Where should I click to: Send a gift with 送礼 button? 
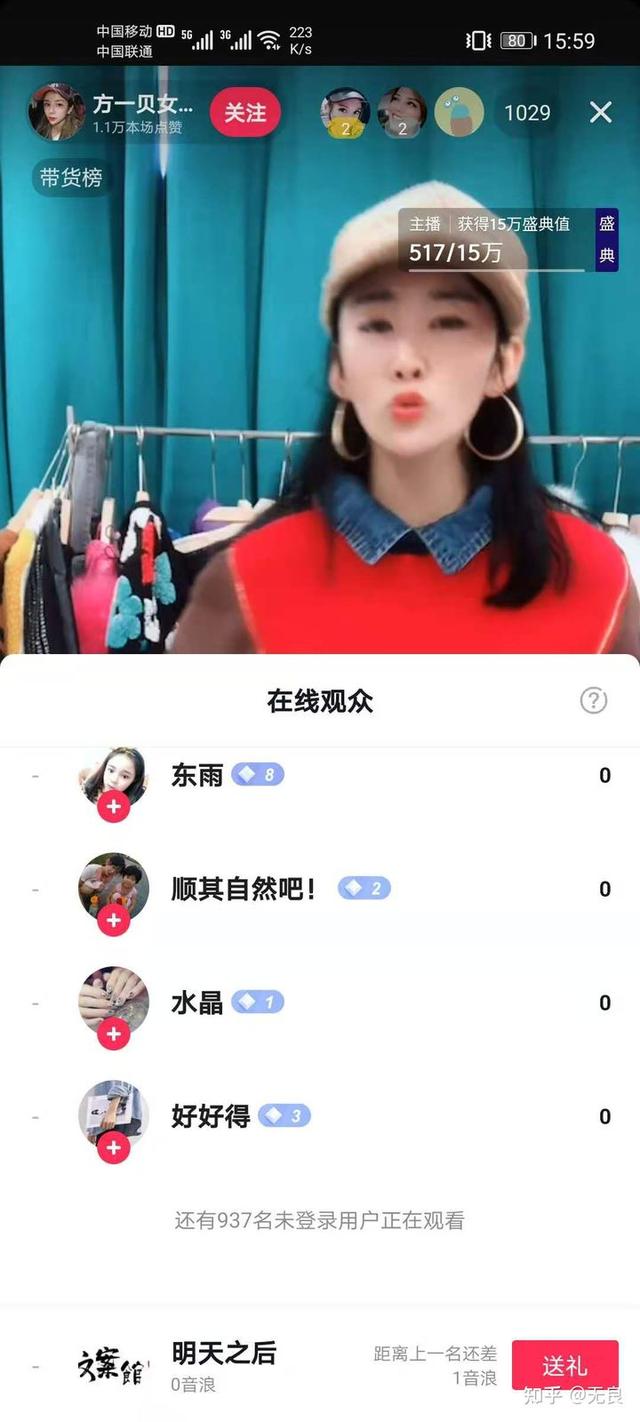pyautogui.click(x=565, y=1365)
